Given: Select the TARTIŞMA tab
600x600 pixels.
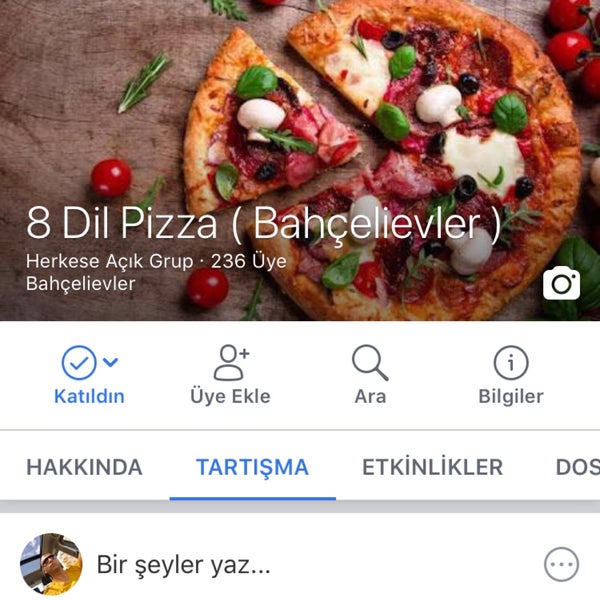Looking at the screenshot, I should (x=252, y=467).
